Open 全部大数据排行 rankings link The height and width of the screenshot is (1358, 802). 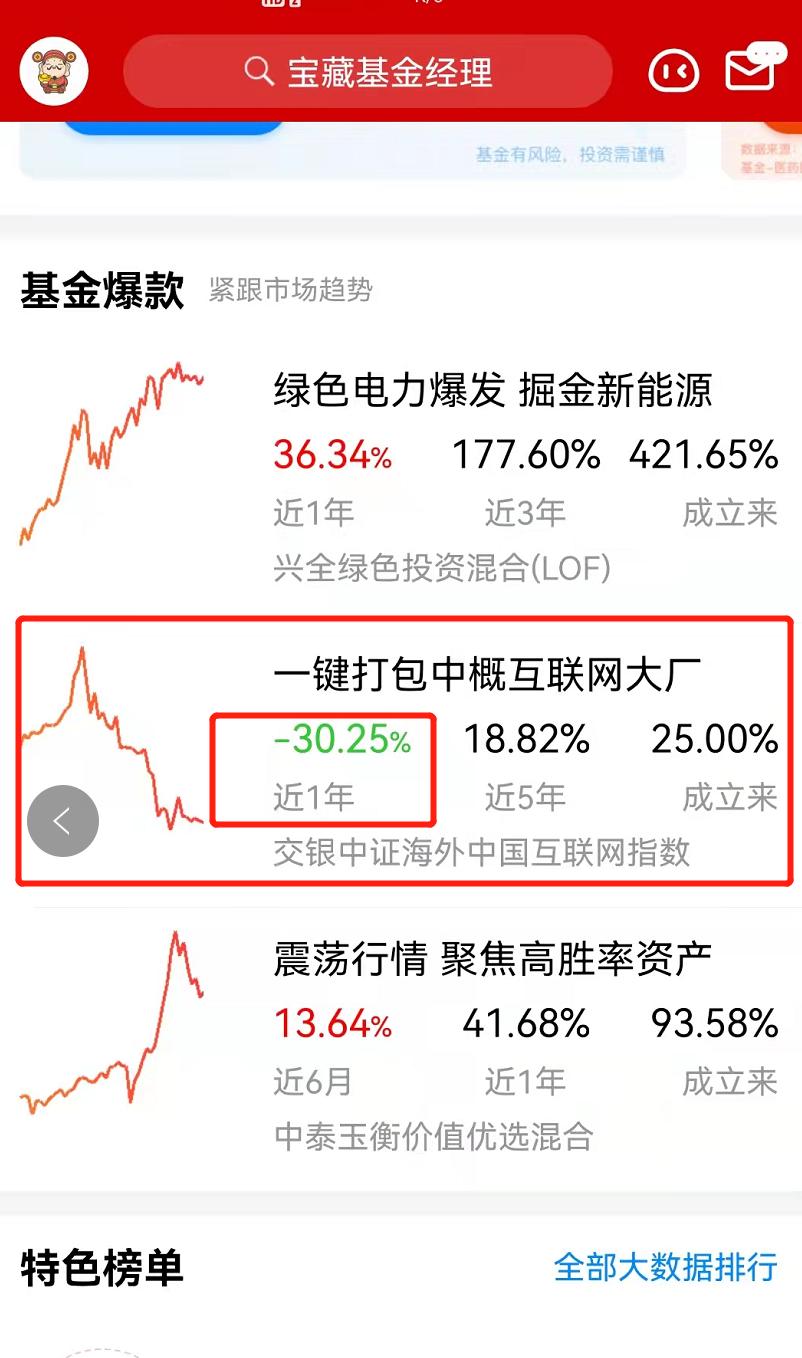point(664,1268)
